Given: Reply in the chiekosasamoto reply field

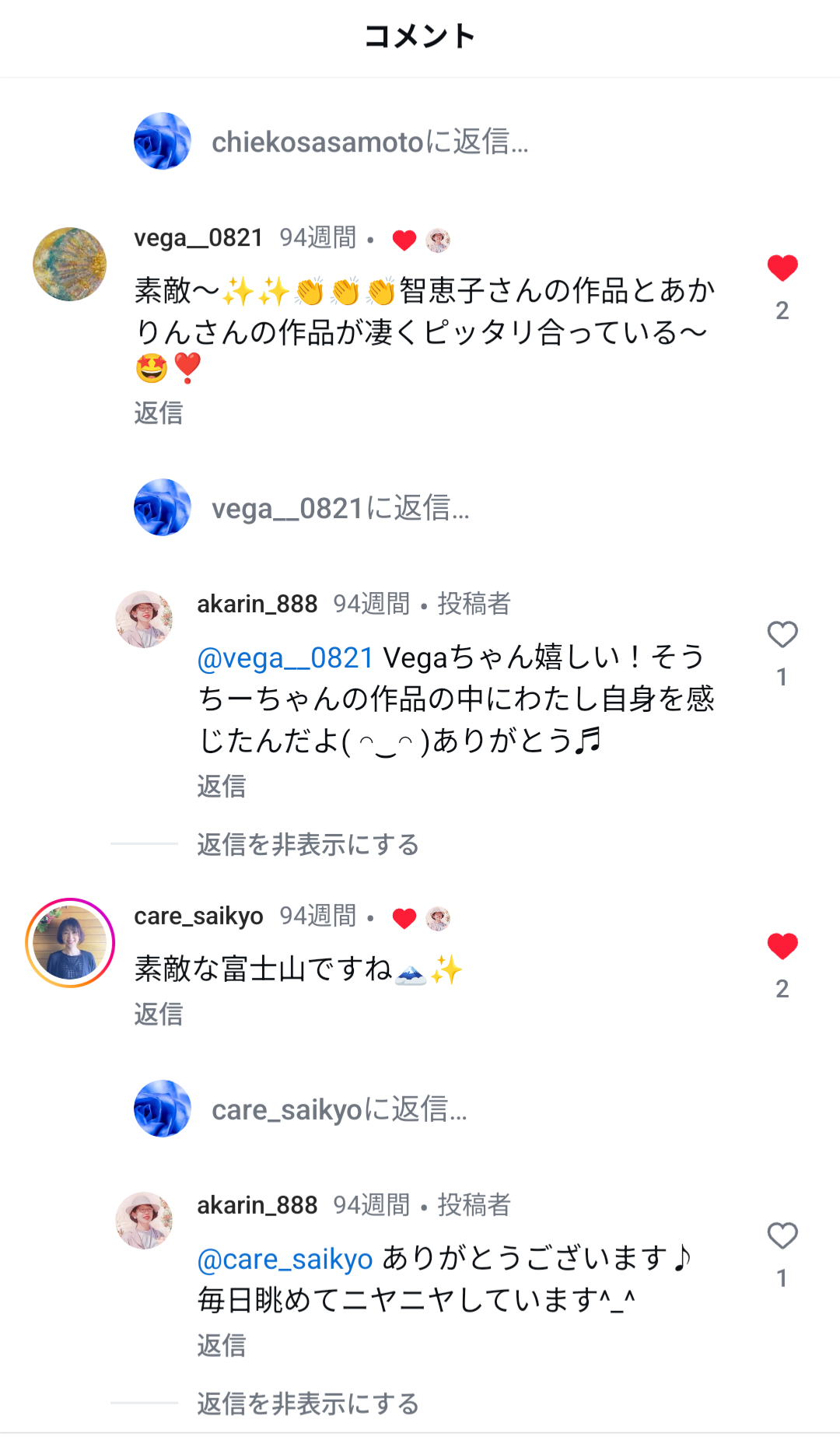Looking at the screenshot, I should click(x=369, y=142).
